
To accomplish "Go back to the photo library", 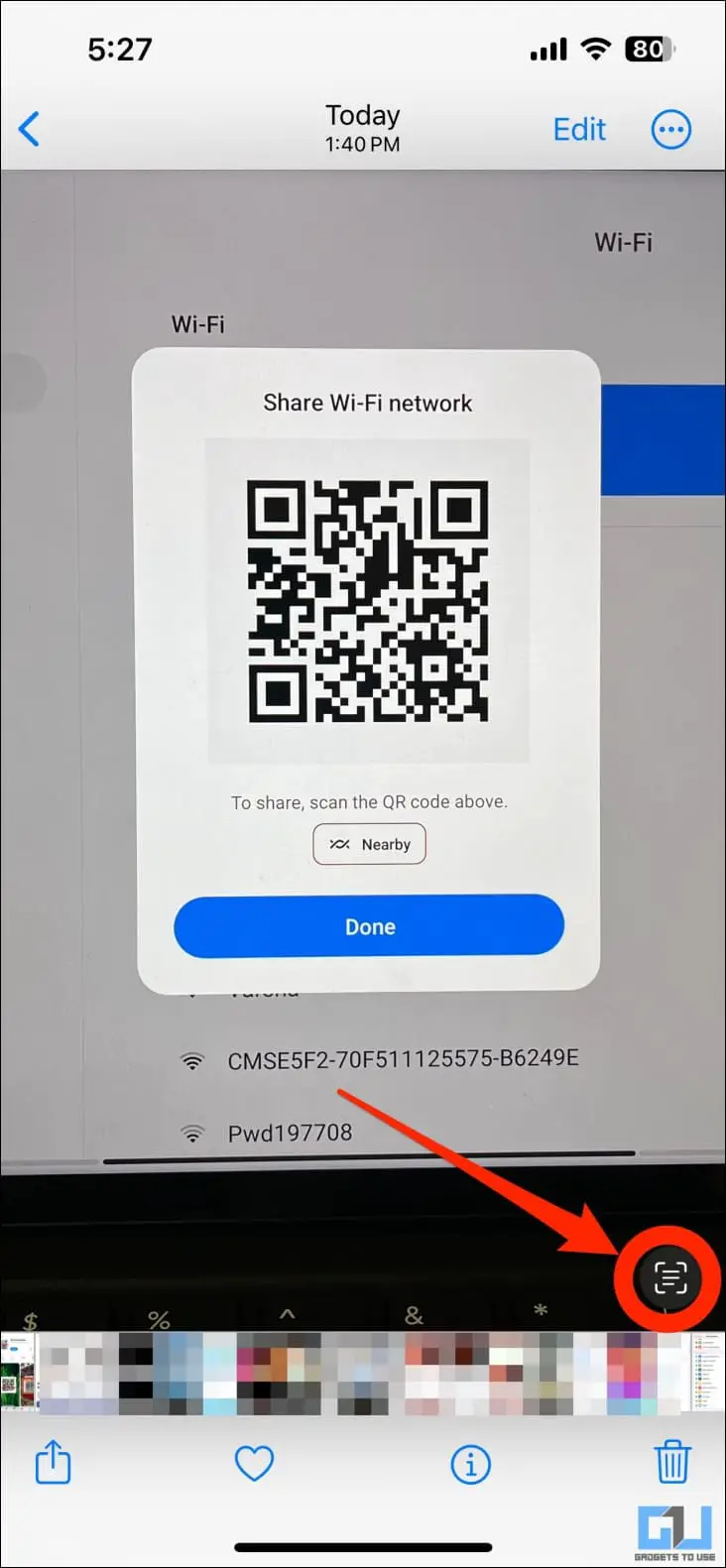I will [30, 129].
